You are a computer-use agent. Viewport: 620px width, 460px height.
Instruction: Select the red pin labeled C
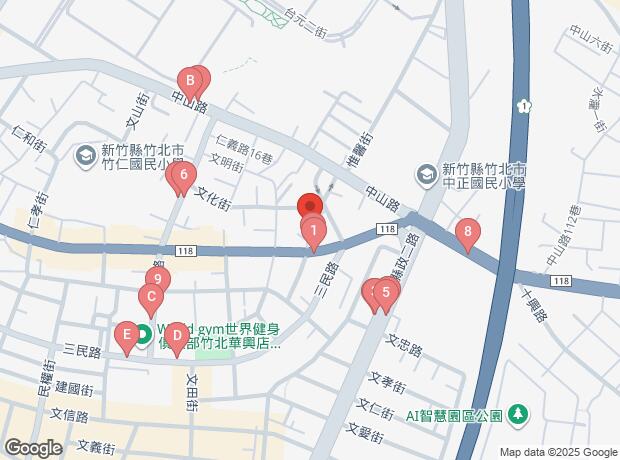click(x=151, y=298)
